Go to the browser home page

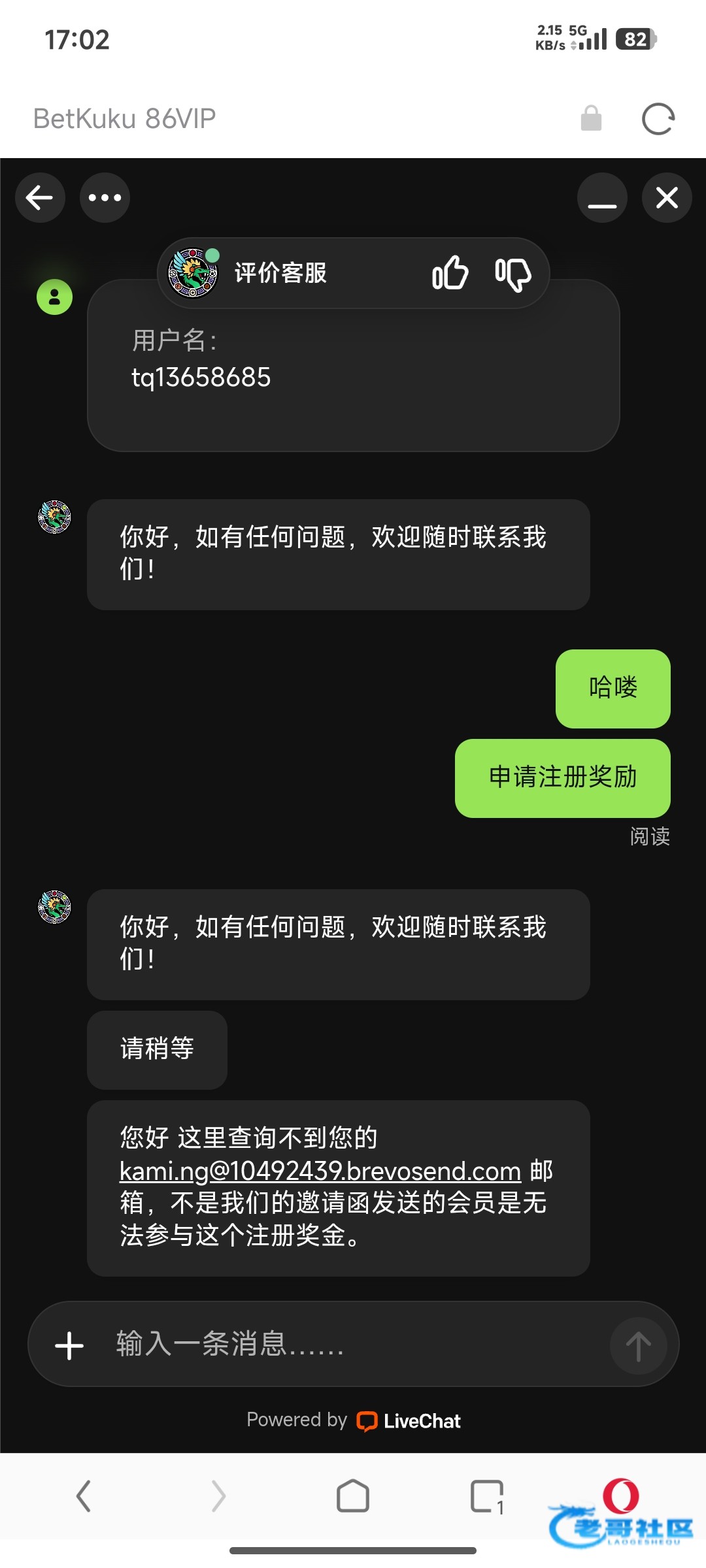[x=353, y=1496]
